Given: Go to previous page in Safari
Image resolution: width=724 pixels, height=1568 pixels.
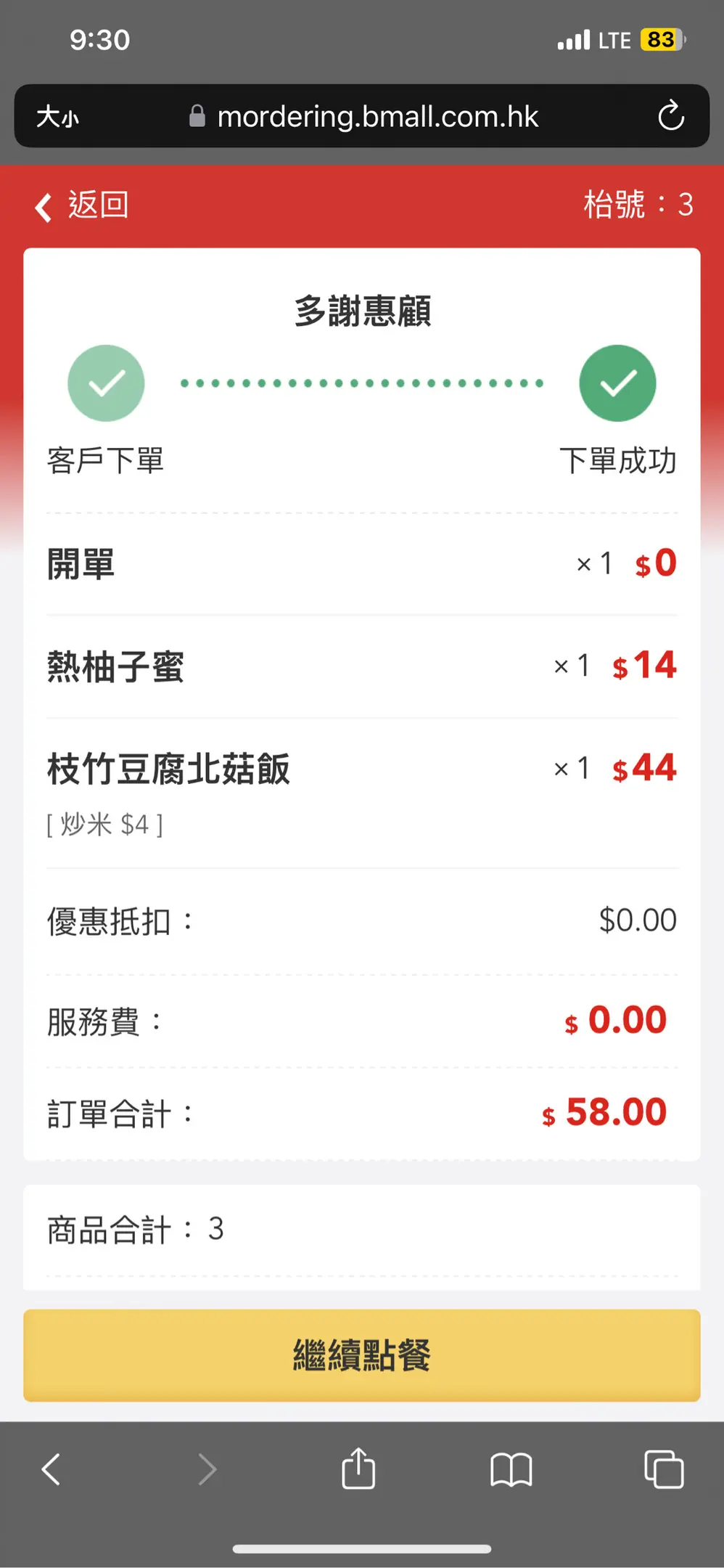Looking at the screenshot, I should coord(51,1469).
